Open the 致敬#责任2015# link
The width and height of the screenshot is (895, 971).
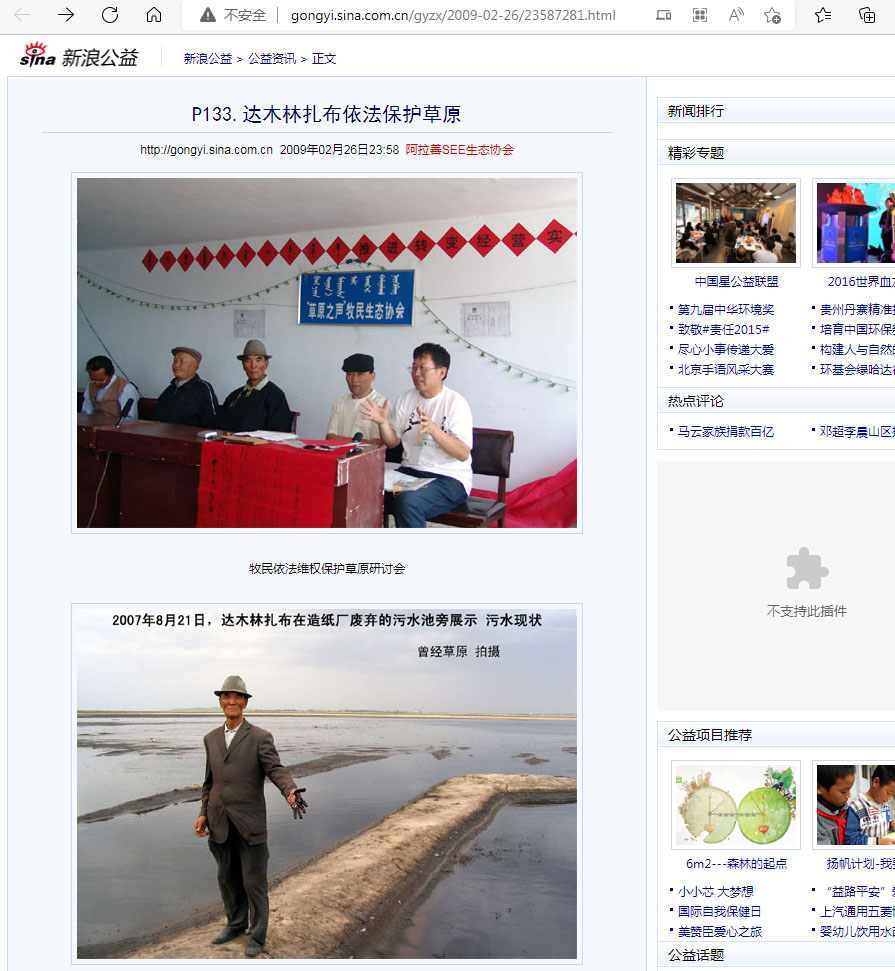click(x=724, y=330)
